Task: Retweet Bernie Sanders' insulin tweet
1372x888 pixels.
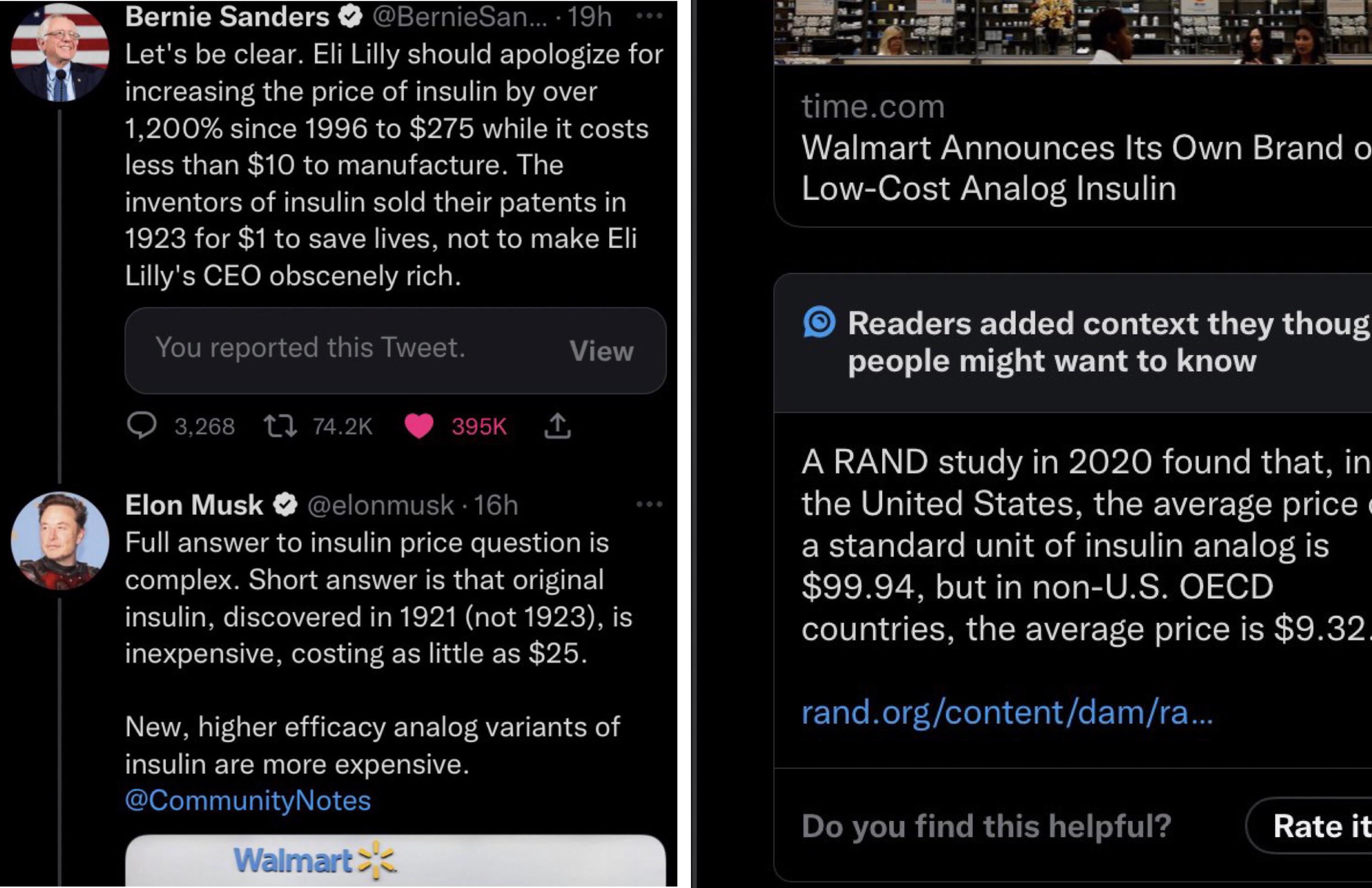Action: (280, 426)
